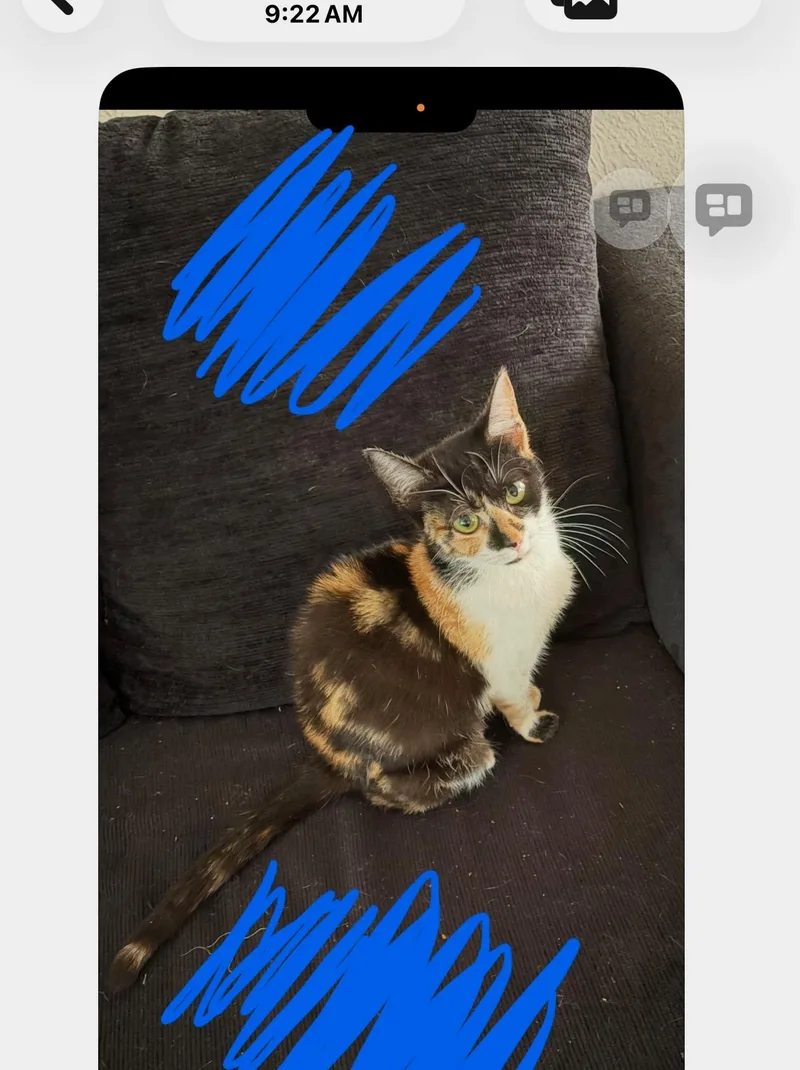Viewport: 800px width, 1070px height.
Task: Tap the 9:22 AM date pill
Action: click(313, 14)
